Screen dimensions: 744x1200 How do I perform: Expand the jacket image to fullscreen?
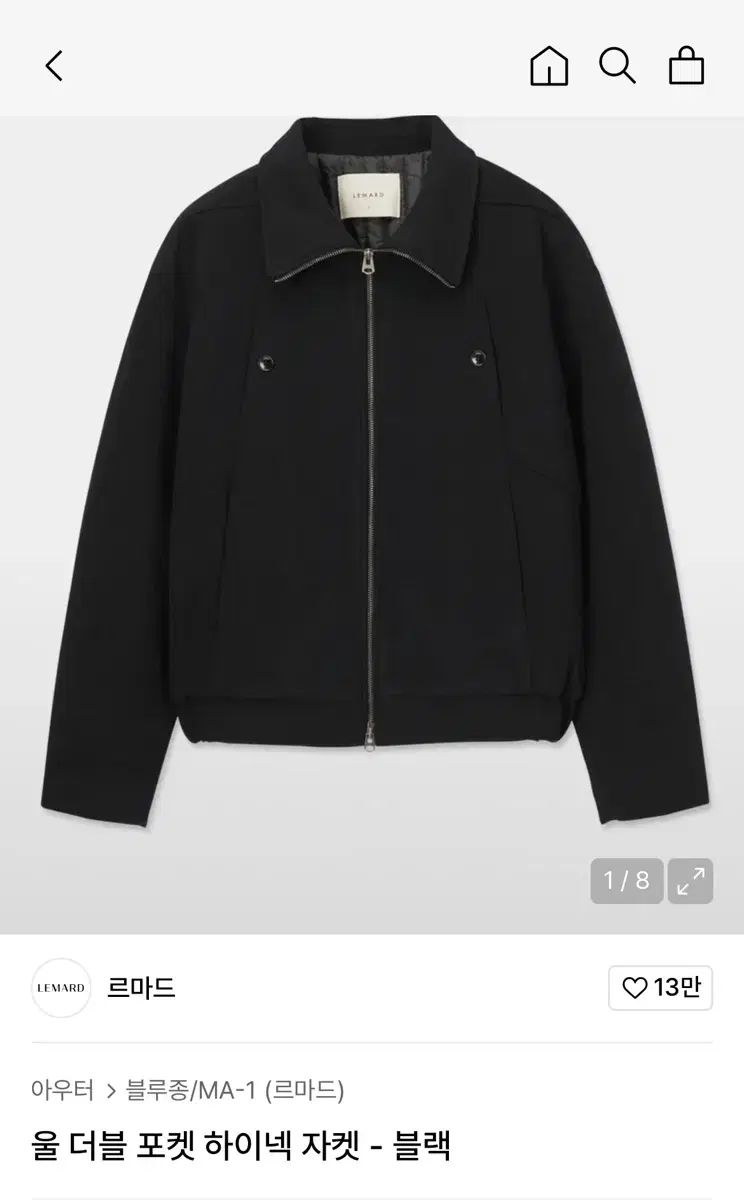pos(690,881)
